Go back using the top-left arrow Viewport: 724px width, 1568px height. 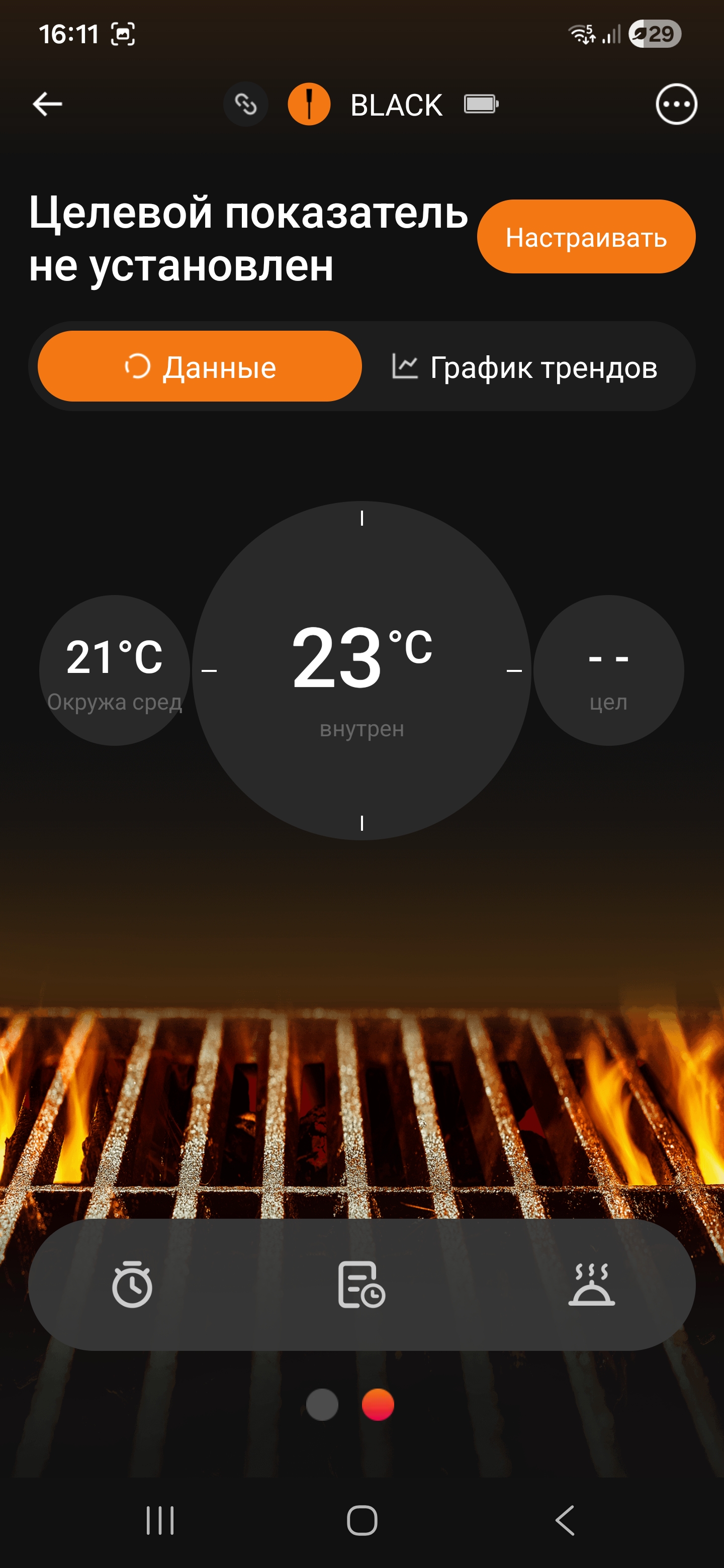[47, 104]
